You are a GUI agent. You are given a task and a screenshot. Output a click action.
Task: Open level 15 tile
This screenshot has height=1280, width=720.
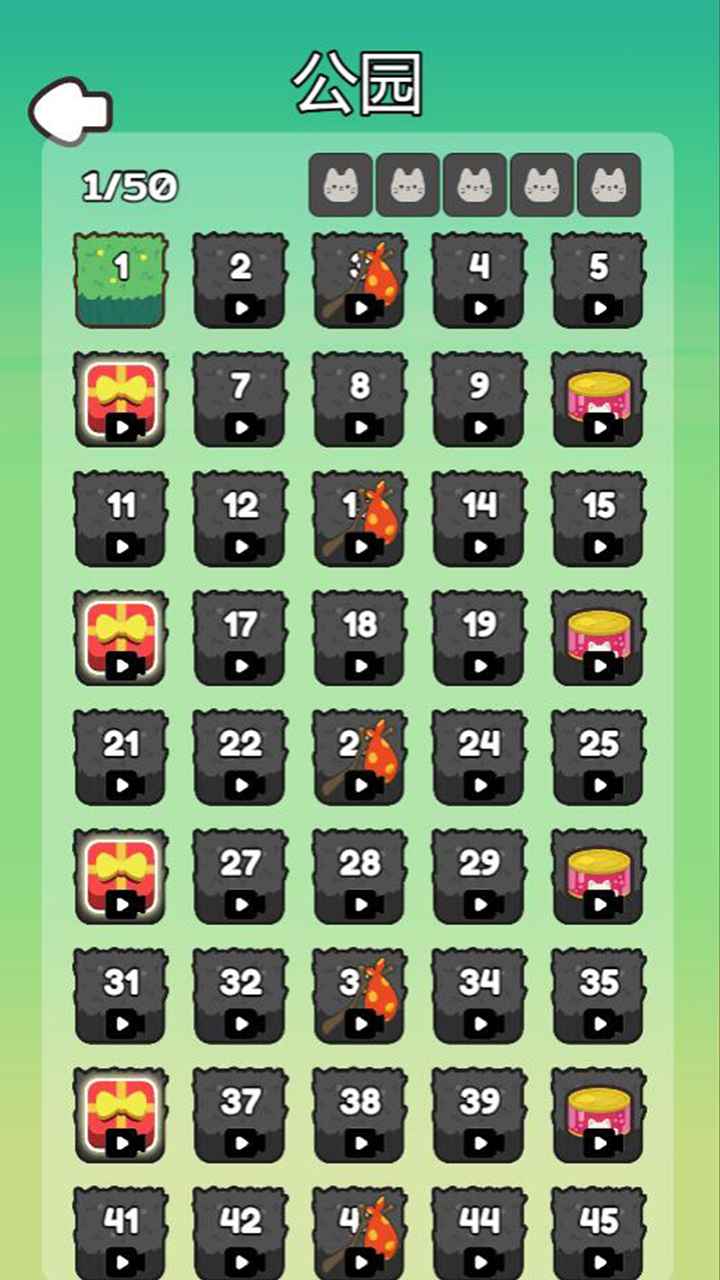tap(598, 518)
